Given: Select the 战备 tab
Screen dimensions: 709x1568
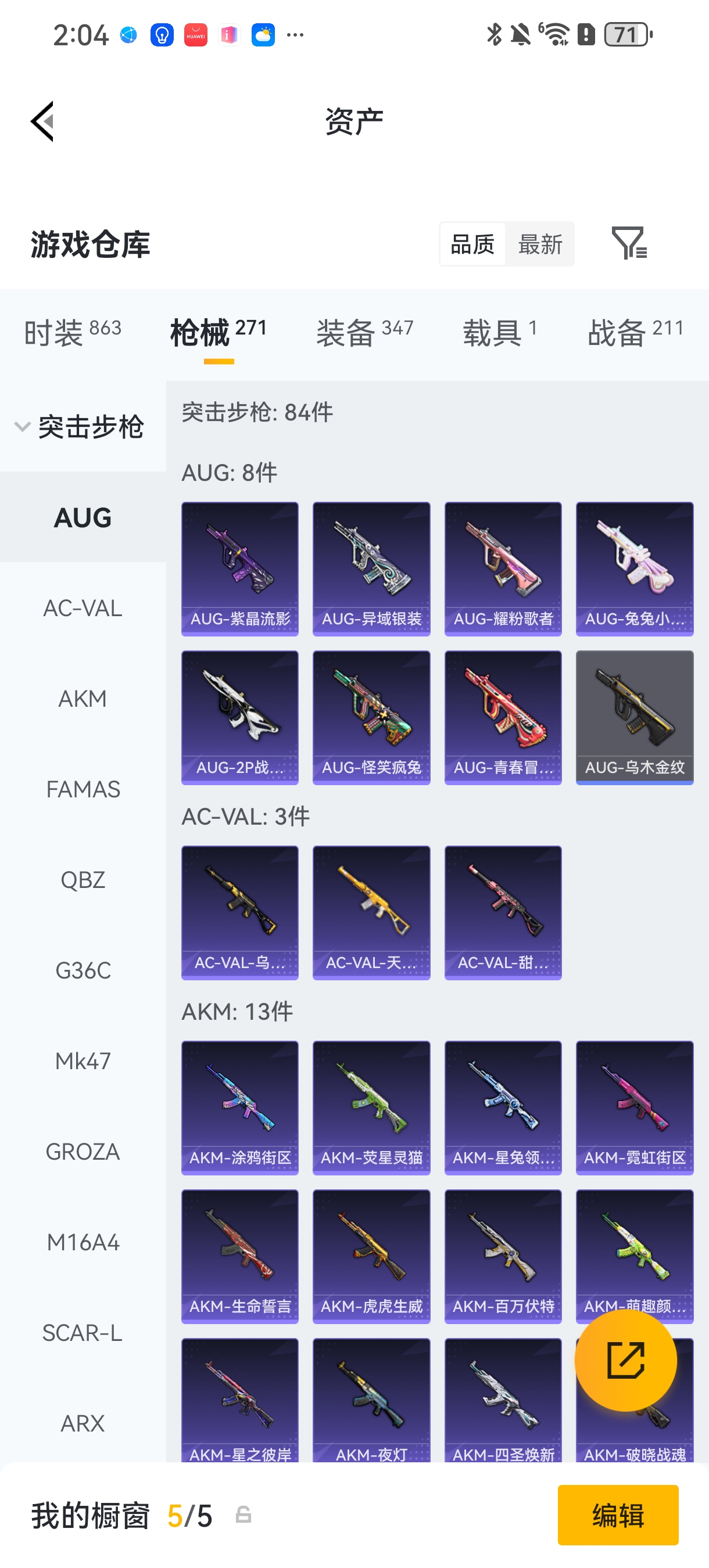Looking at the screenshot, I should point(635,332).
